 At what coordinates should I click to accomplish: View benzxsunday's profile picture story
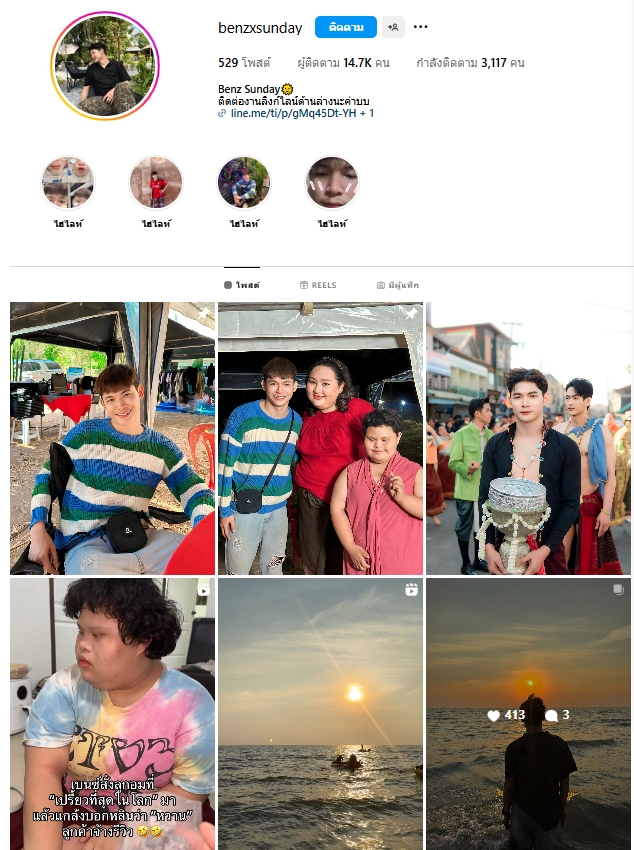click(104, 65)
